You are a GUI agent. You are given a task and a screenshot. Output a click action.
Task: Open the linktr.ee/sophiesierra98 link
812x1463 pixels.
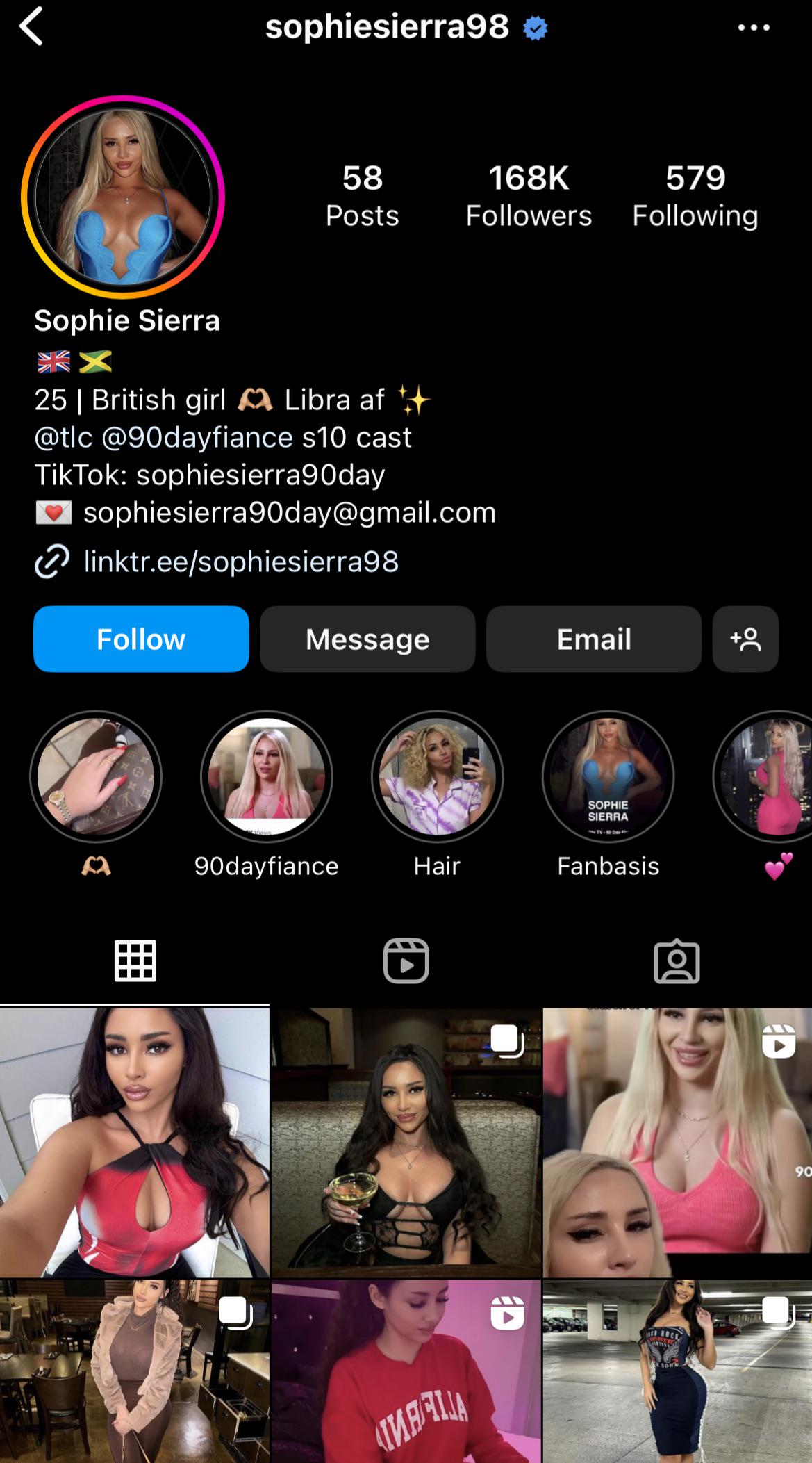(x=240, y=562)
